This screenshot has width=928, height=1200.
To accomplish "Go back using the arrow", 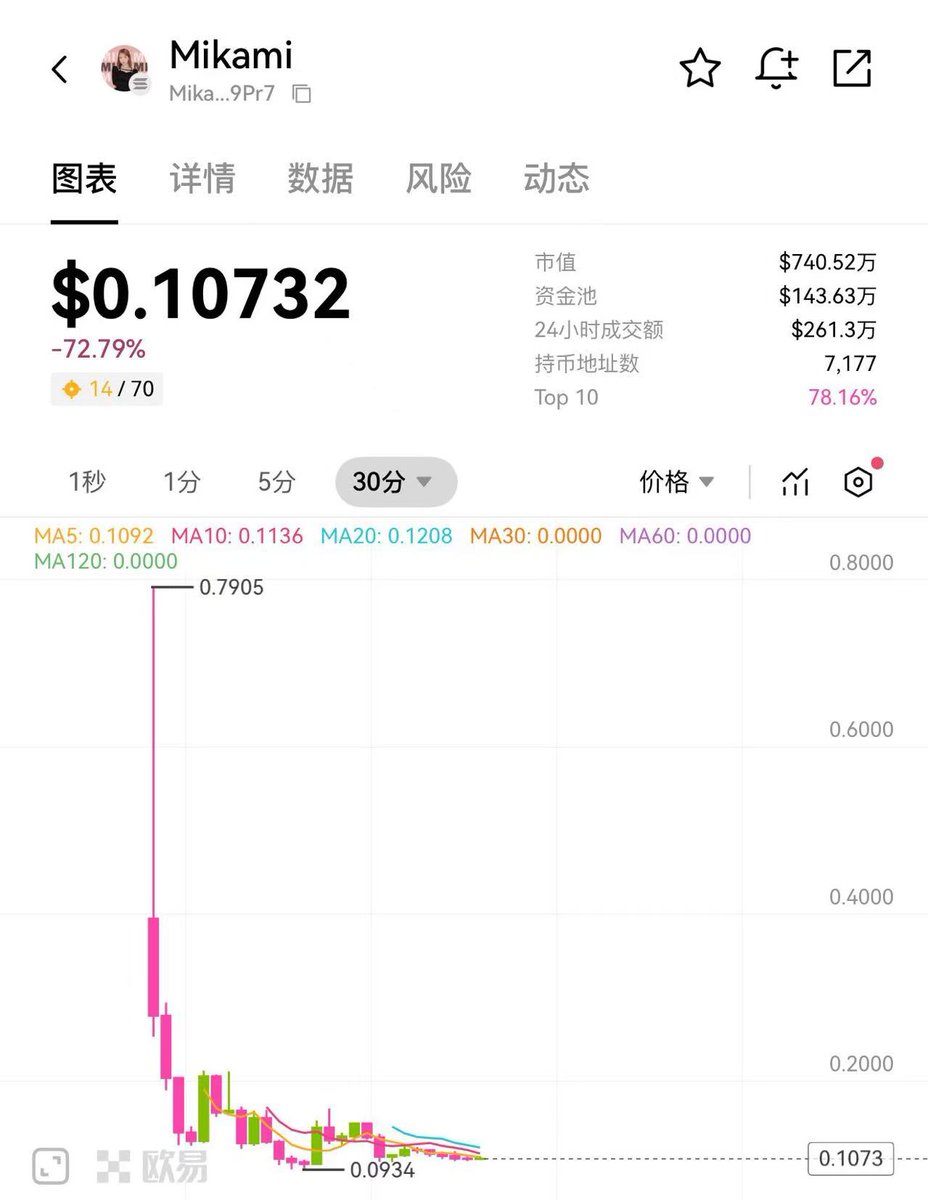I will coord(60,70).
